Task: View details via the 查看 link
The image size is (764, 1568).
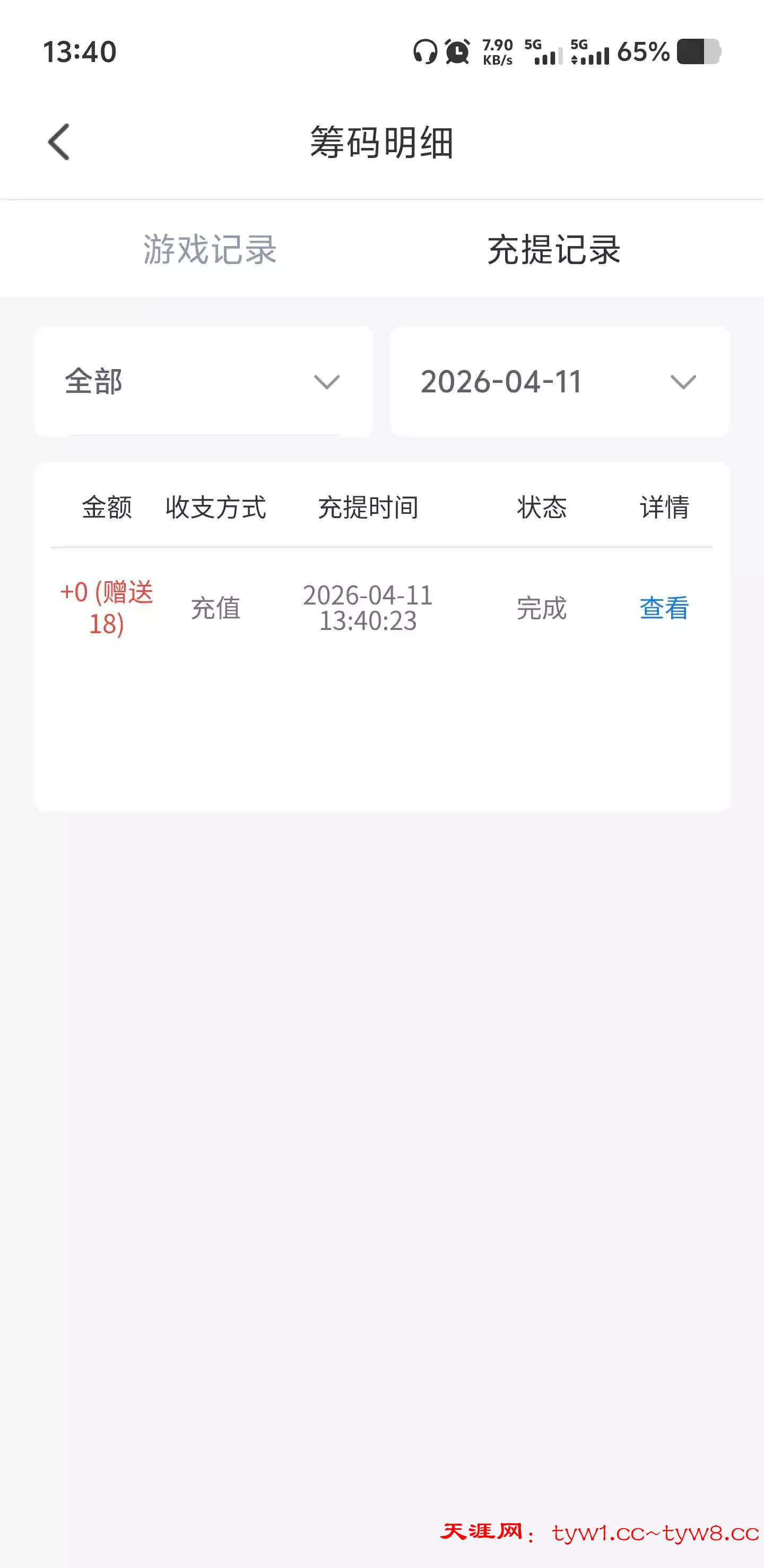Action: 664,608
